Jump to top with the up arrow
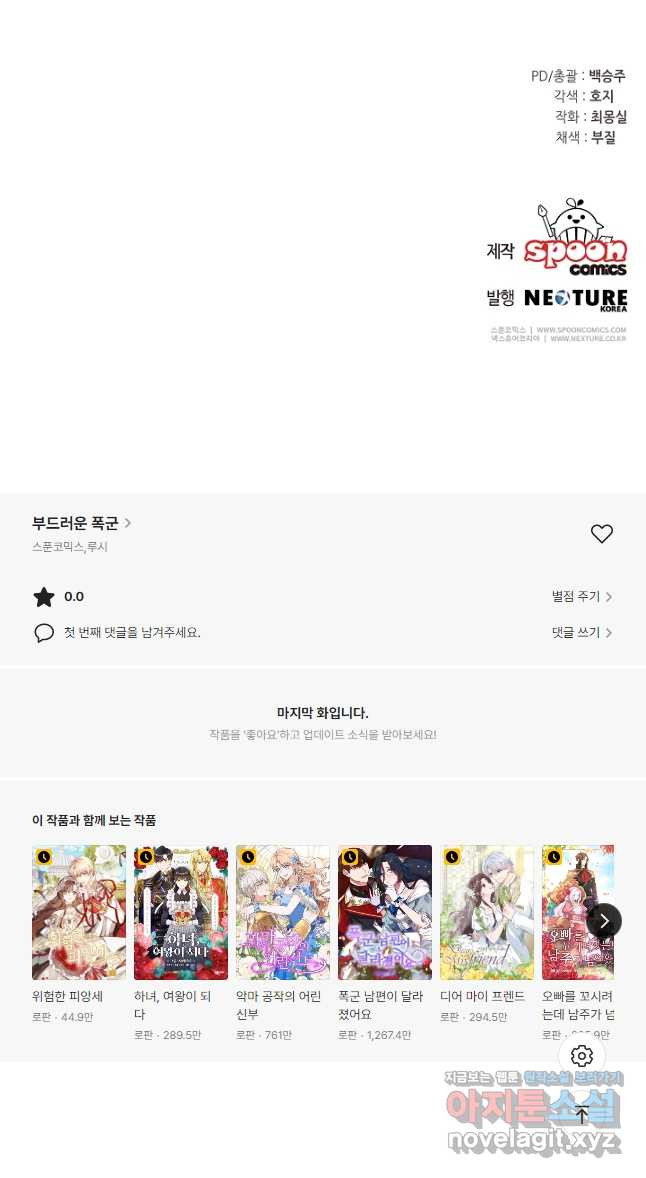 coord(582,1115)
